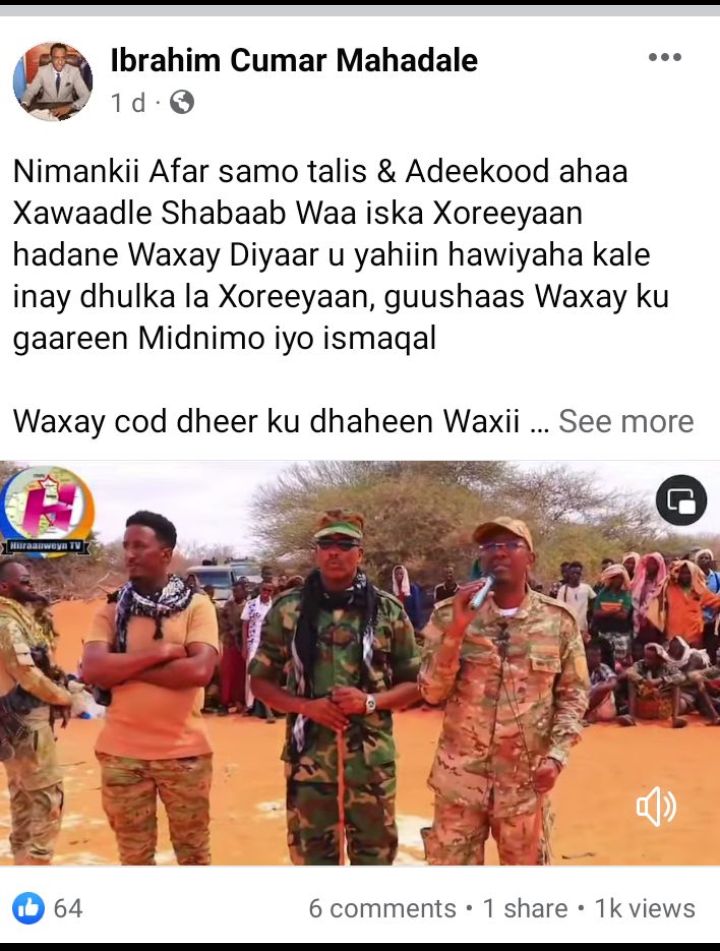Open Ibrahim Cumar Mahadale's profile picture
The image size is (720, 951).
(52, 81)
